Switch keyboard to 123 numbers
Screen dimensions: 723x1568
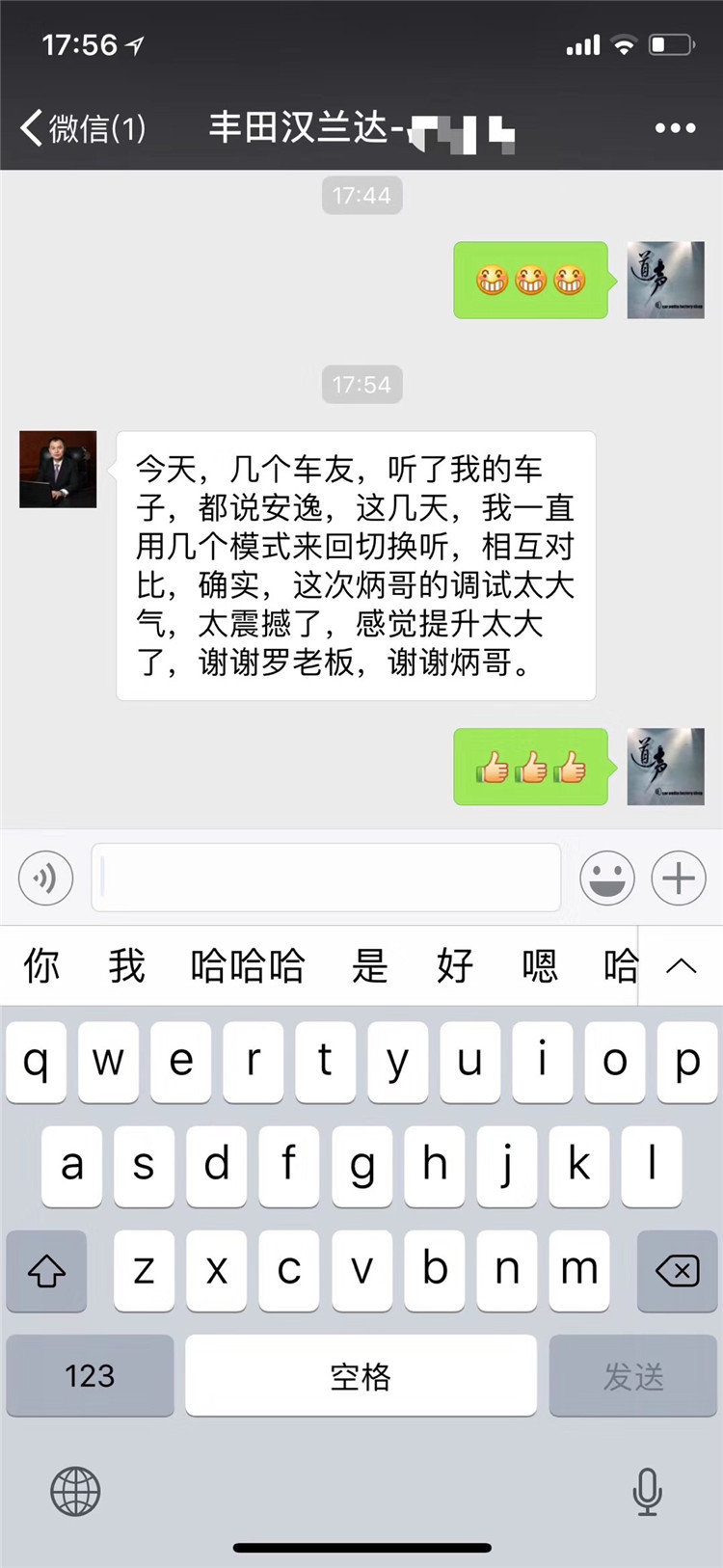[90, 1375]
